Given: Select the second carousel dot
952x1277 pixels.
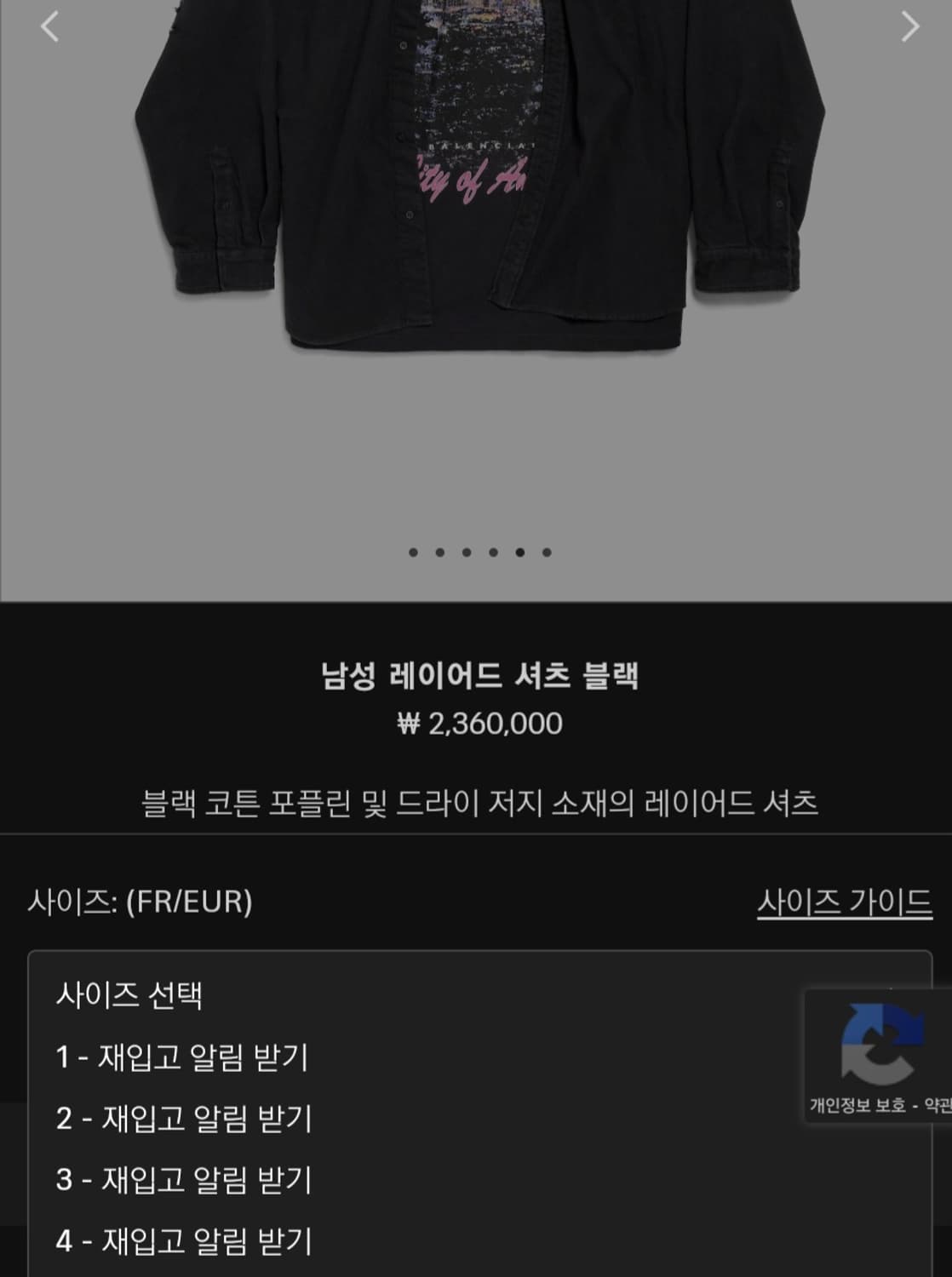Looking at the screenshot, I should point(440,552).
